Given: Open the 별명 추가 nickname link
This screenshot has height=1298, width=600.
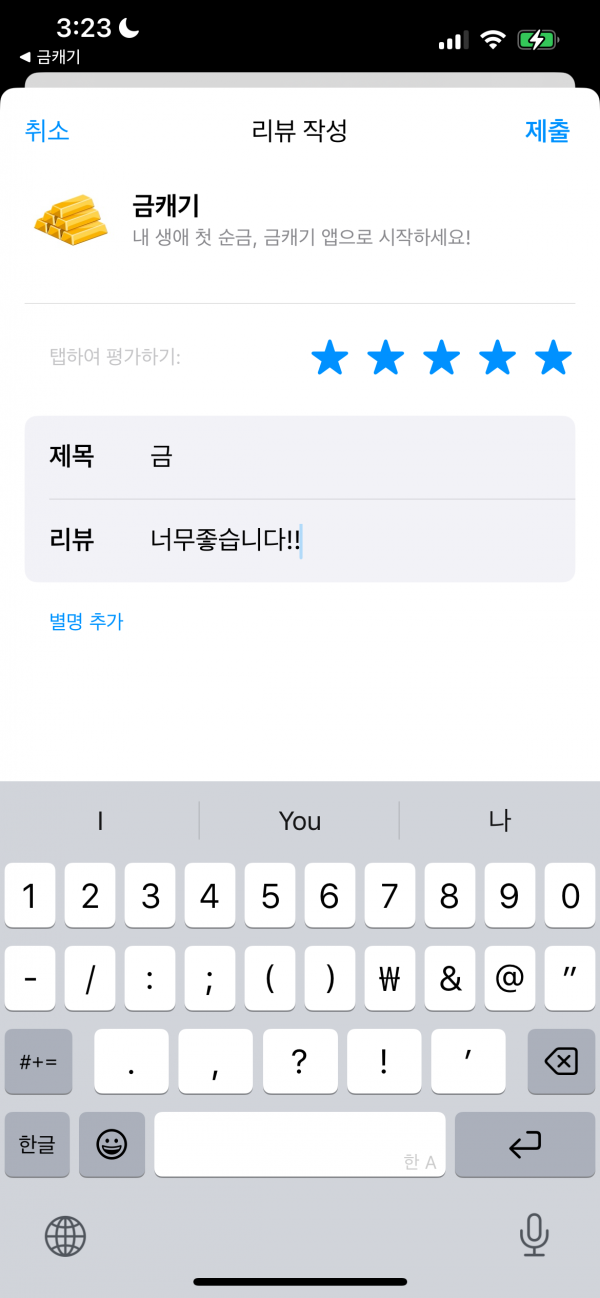Looking at the screenshot, I should tap(86, 621).
